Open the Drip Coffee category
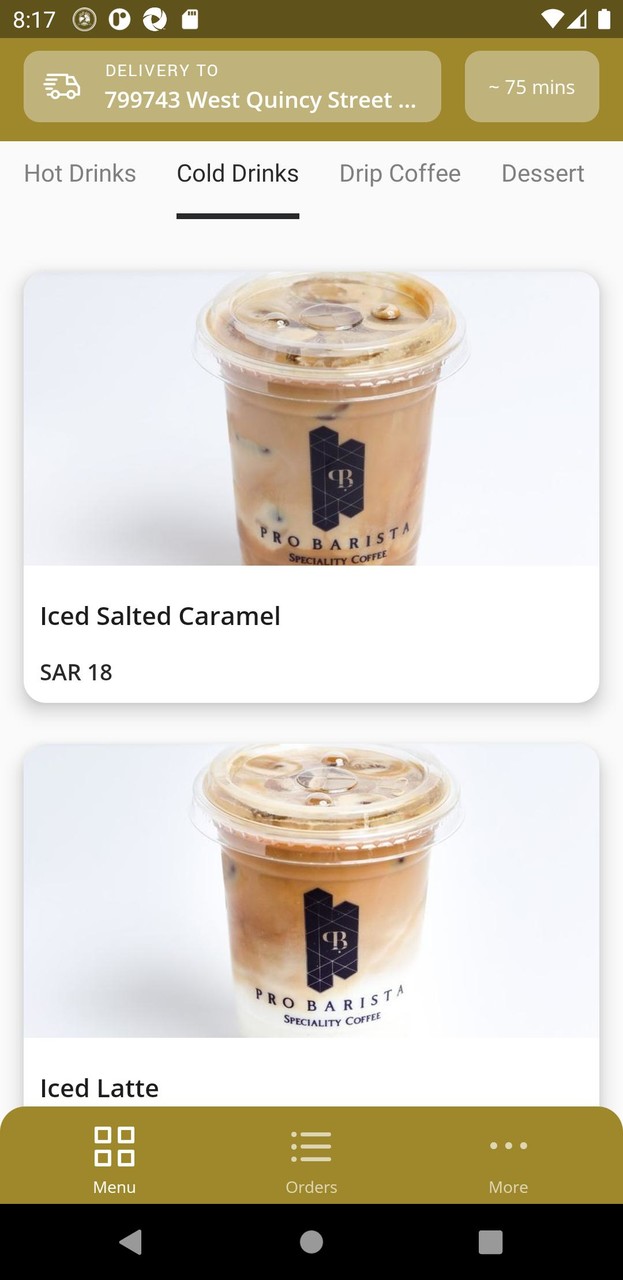Image resolution: width=623 pixels, height=1280 pixels. point(400,173)
